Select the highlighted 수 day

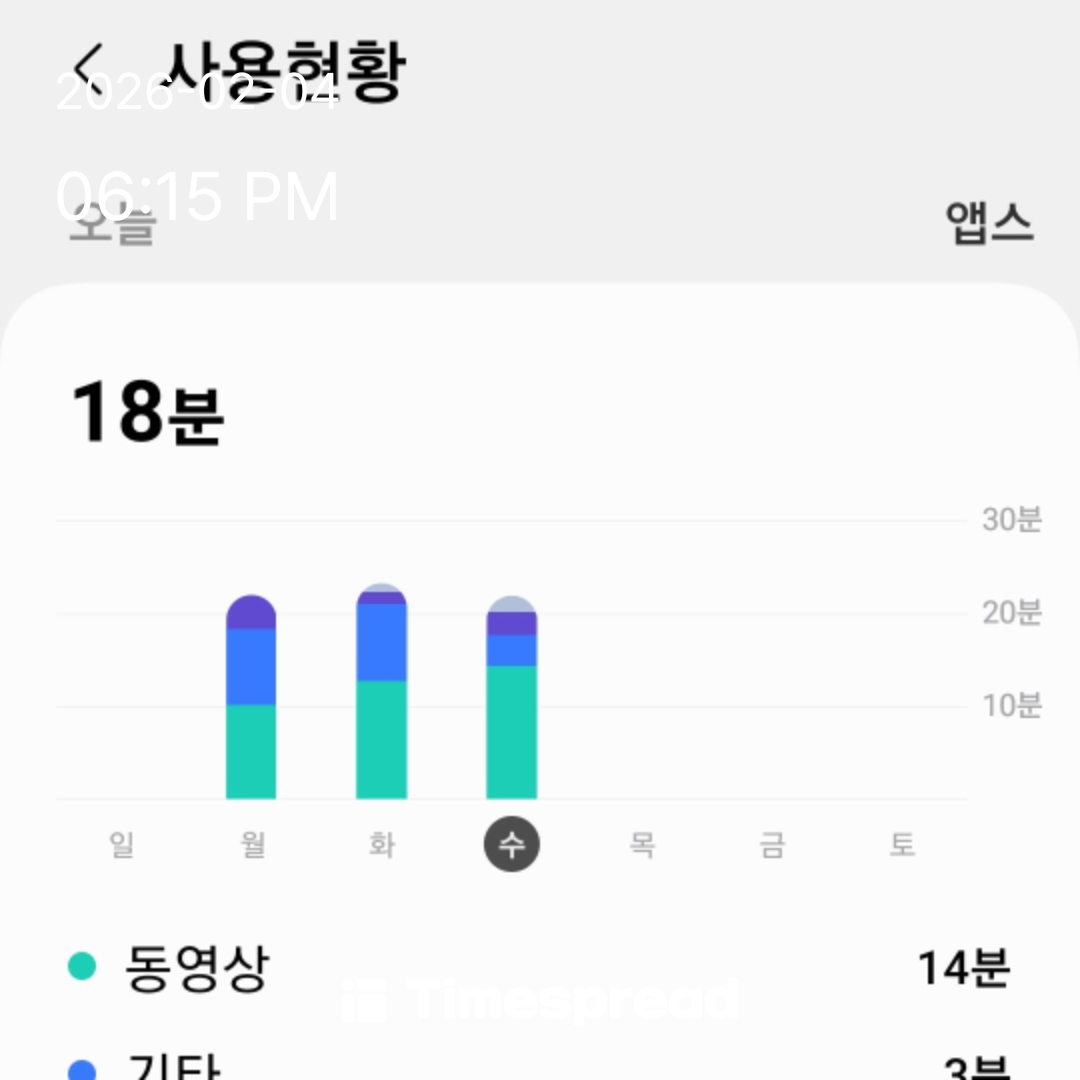[511, 845]
